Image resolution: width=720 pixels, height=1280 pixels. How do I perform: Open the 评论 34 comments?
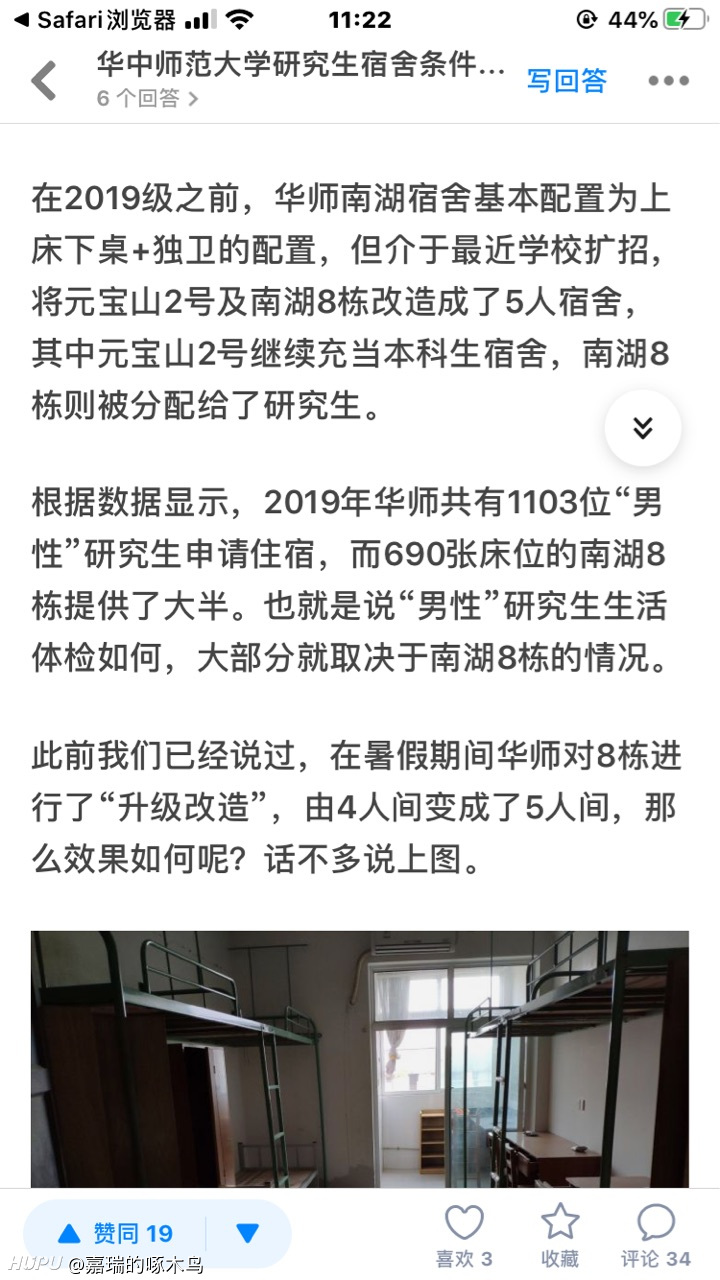click(655, 1236)
